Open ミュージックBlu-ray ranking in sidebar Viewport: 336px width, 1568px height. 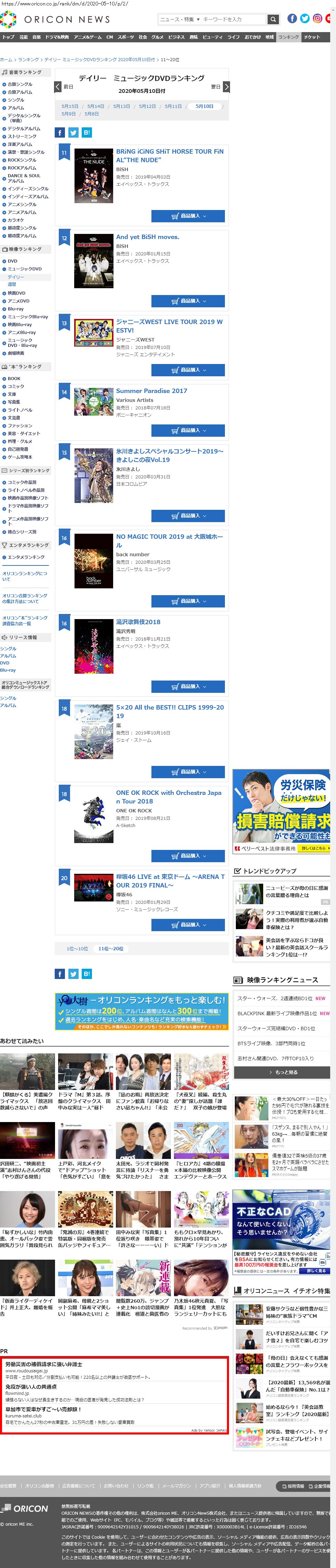[x=27, y=317]
